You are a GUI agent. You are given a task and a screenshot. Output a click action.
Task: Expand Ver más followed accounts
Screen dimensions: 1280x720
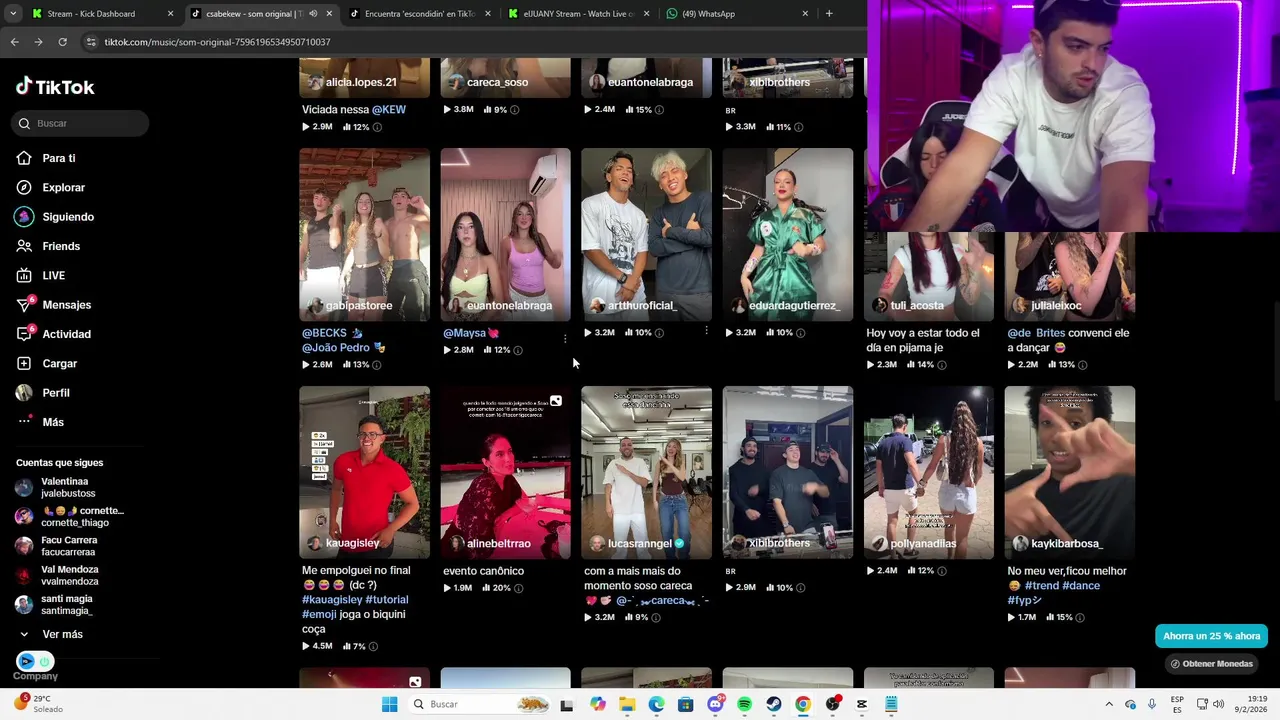tap(62, 634)
